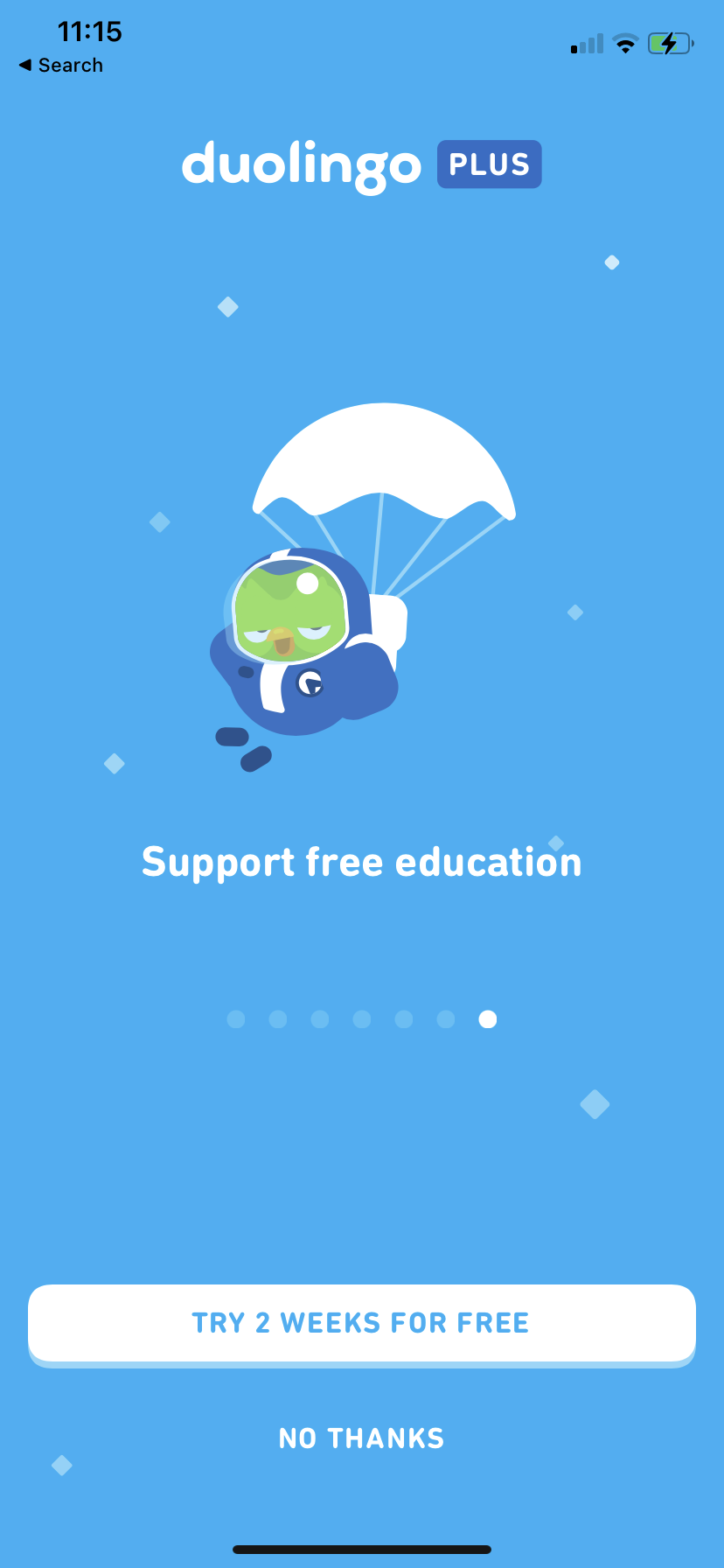Click the diamond sparkle near top right

coord(610,261)
